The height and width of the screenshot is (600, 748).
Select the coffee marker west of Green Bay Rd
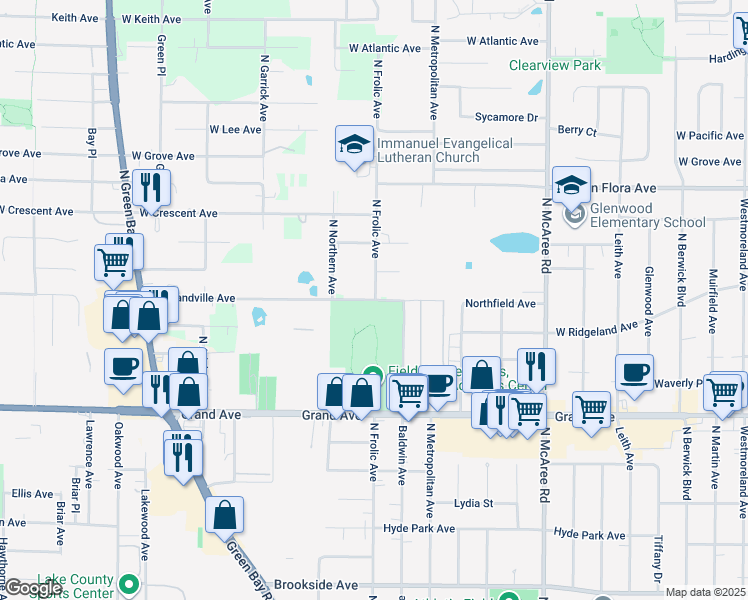click(x=123, y=368)
